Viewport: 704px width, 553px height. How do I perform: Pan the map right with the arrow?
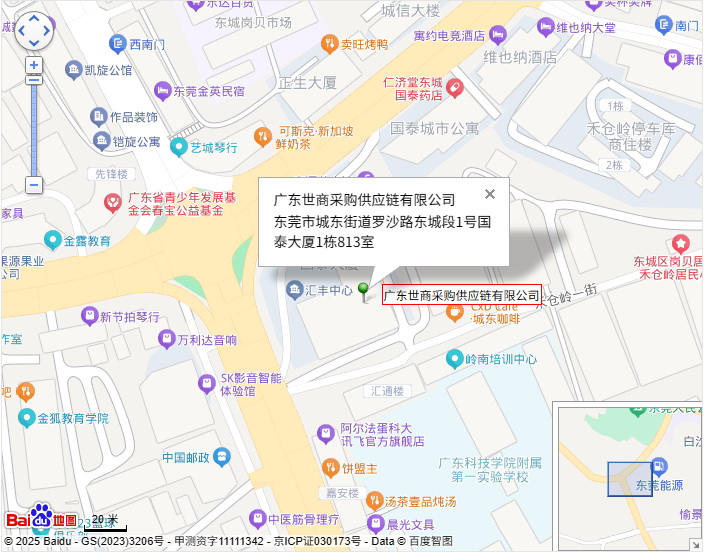[x=46, y=31]
